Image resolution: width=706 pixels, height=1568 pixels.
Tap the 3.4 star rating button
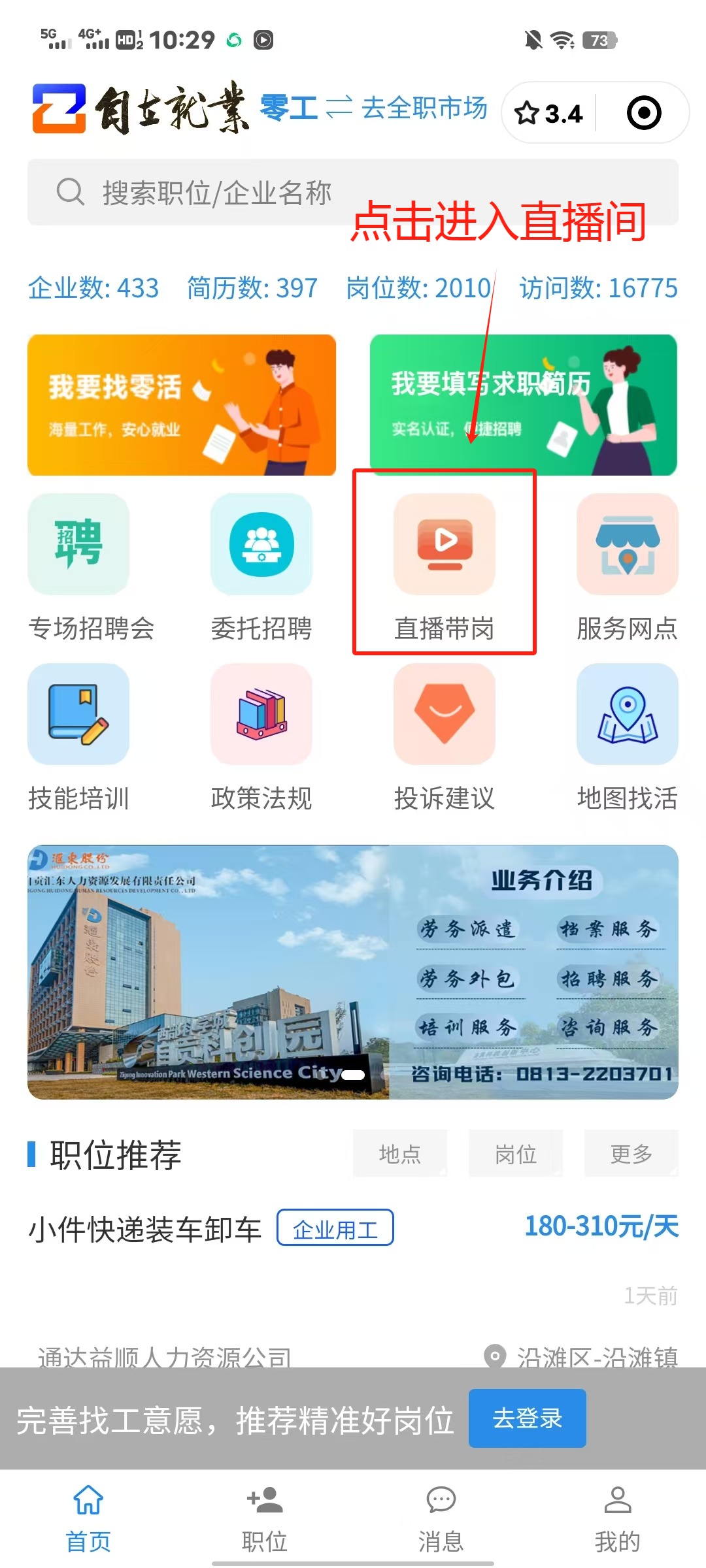coord(548,114)
